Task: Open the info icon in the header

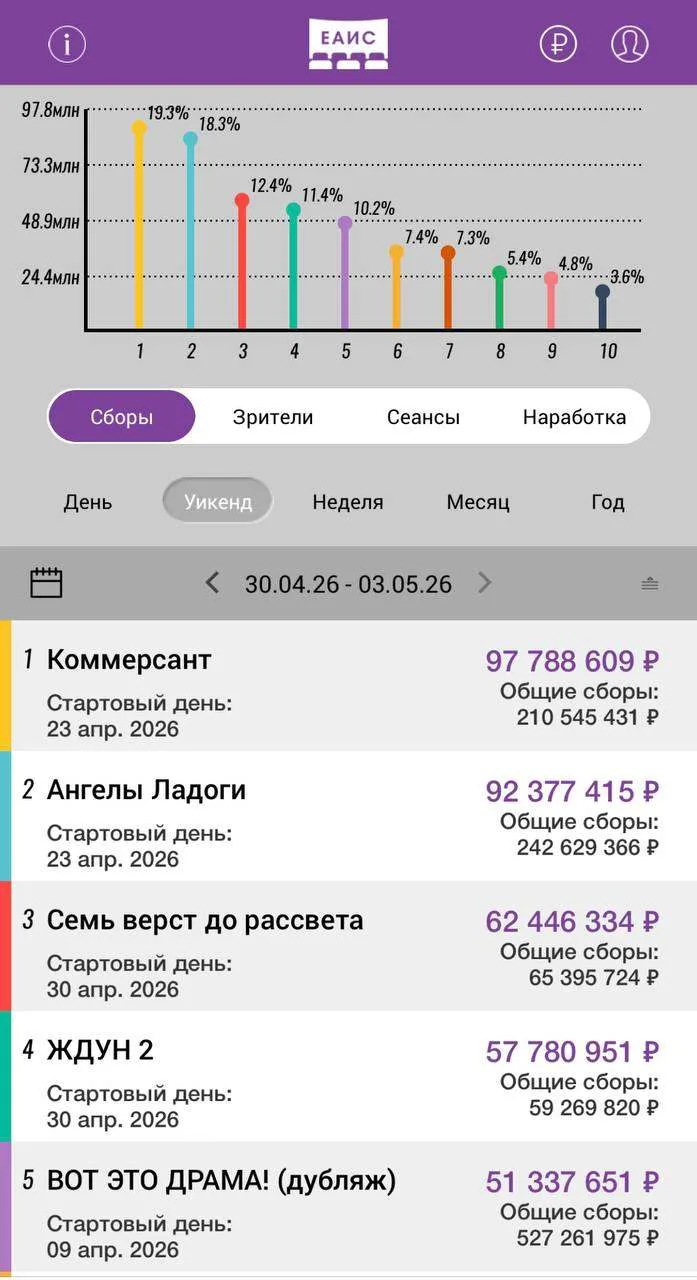Action: point(67,44)
